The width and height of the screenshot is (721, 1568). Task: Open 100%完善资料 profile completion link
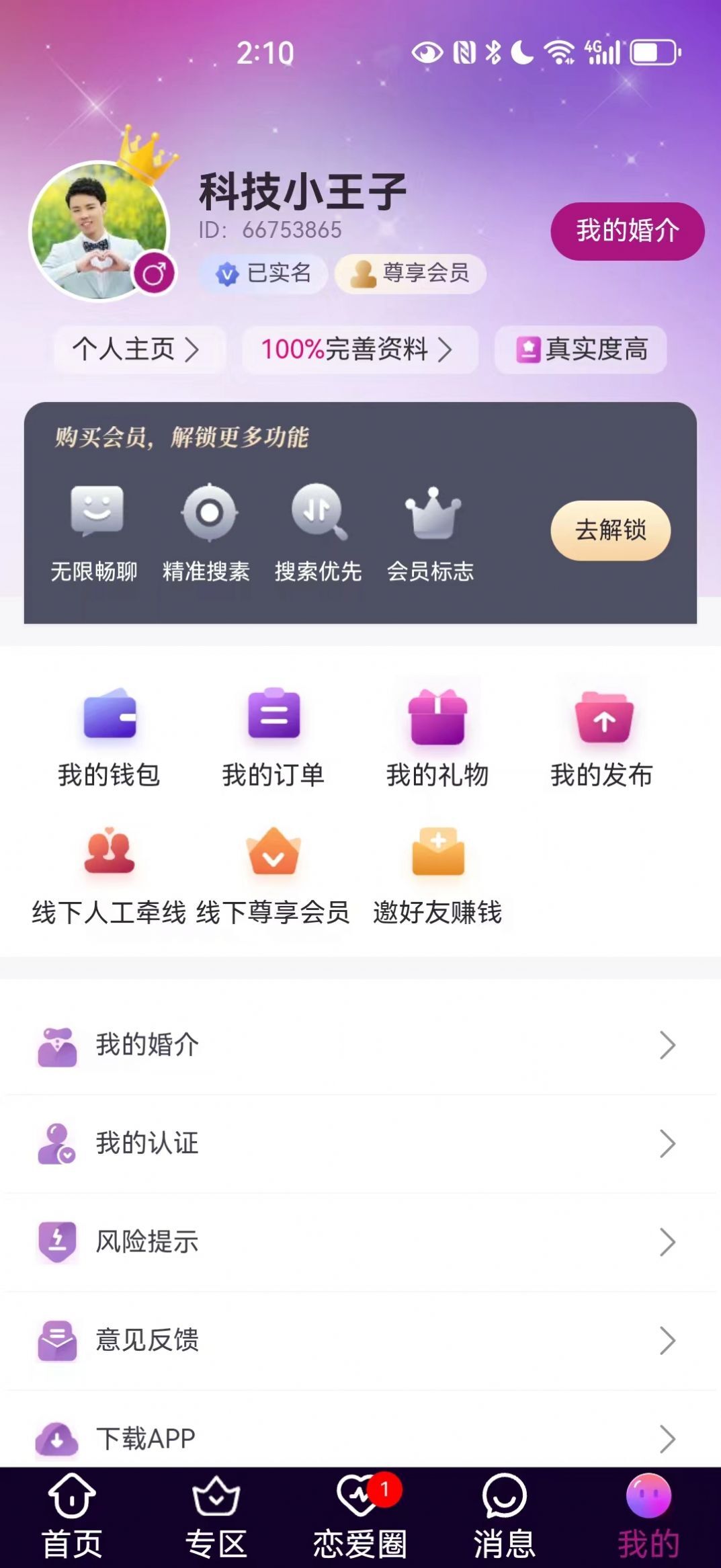tap(357, 348)
